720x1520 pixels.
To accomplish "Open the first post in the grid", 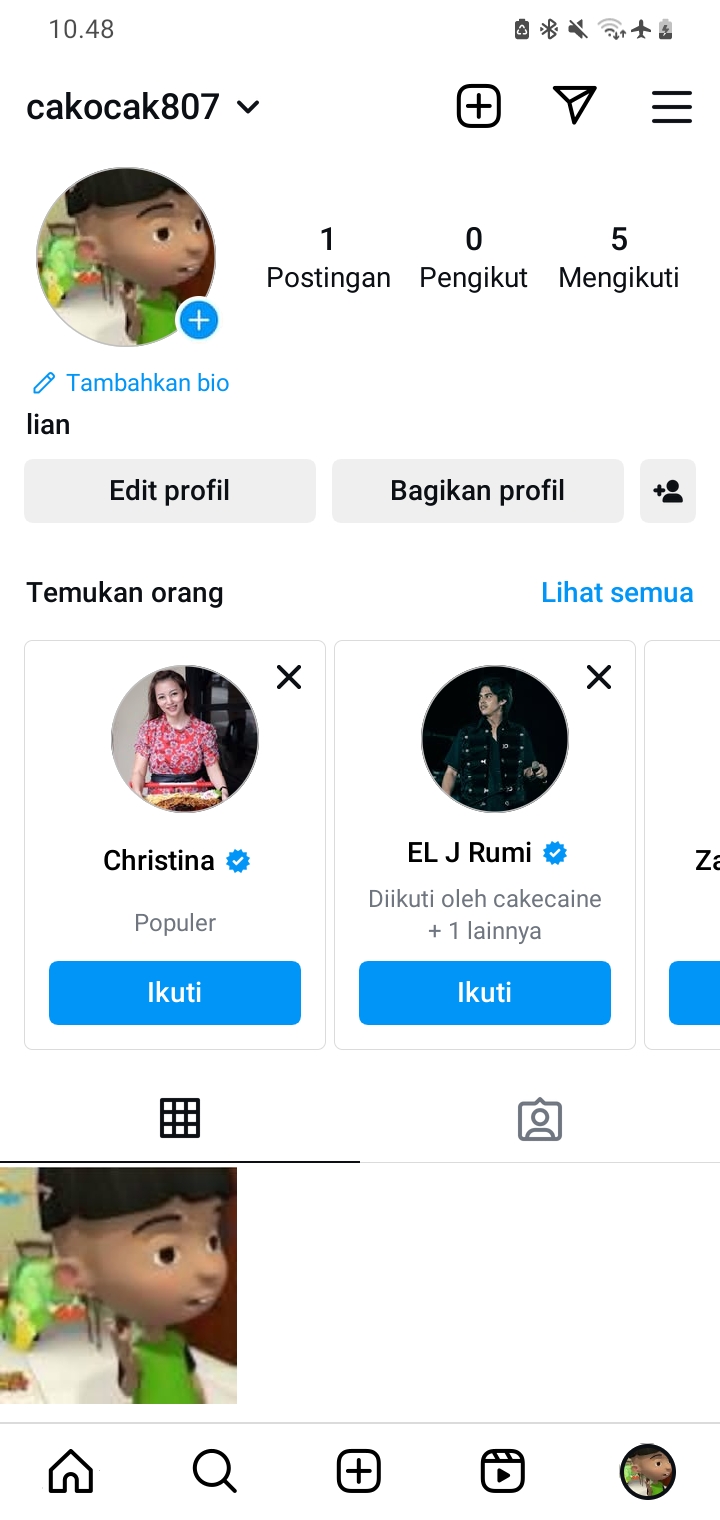I will click(118, 1285).
